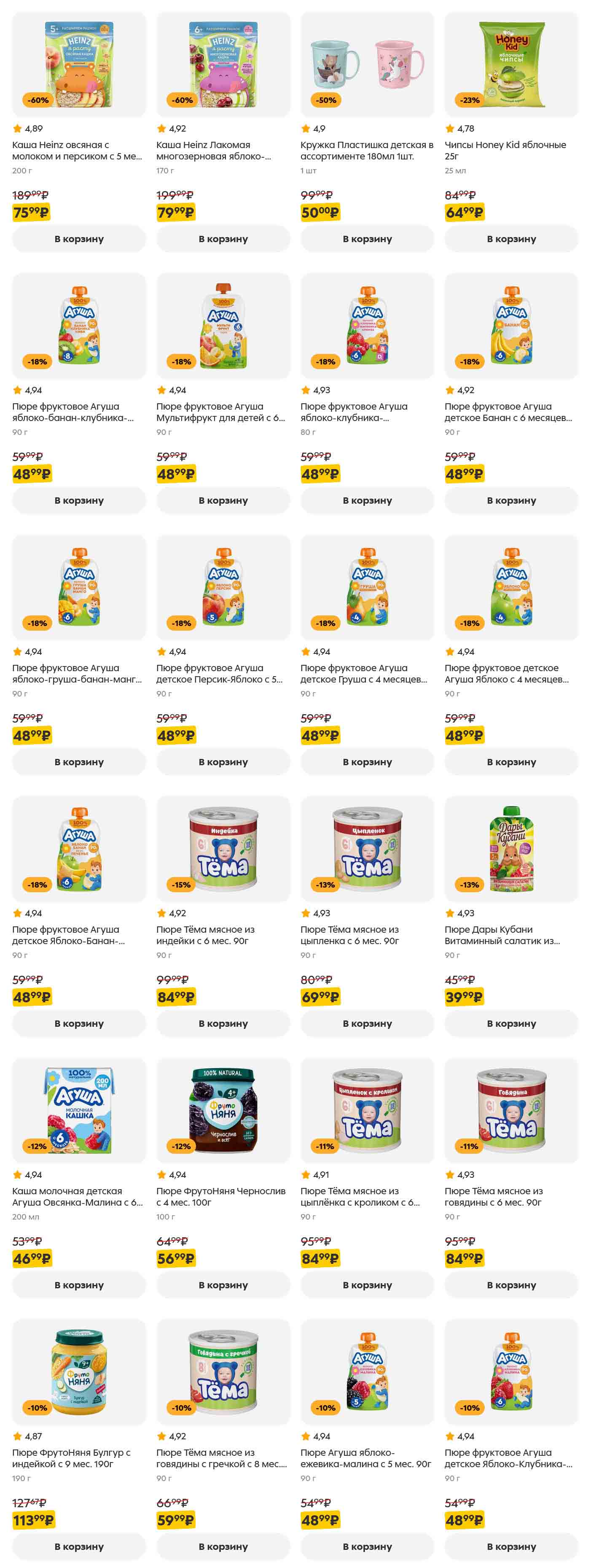Open Тёма говядина с гречкой product
Viewport: 607px width, 1568px height.
point(223,1457)
